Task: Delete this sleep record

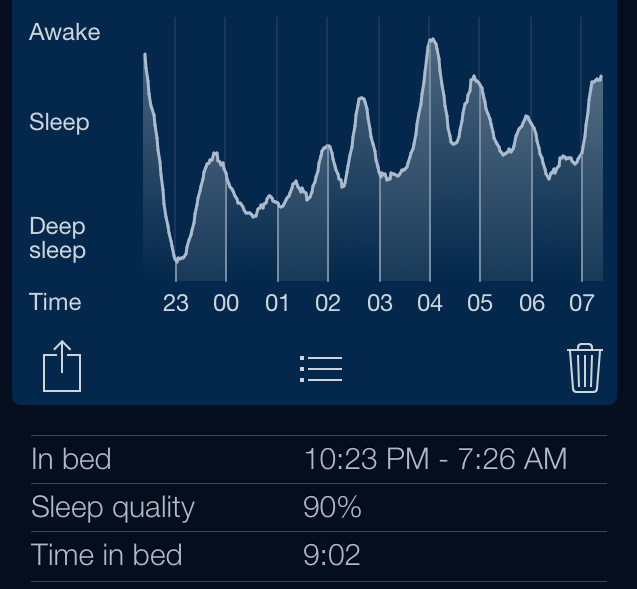Action: pos(585,368)
